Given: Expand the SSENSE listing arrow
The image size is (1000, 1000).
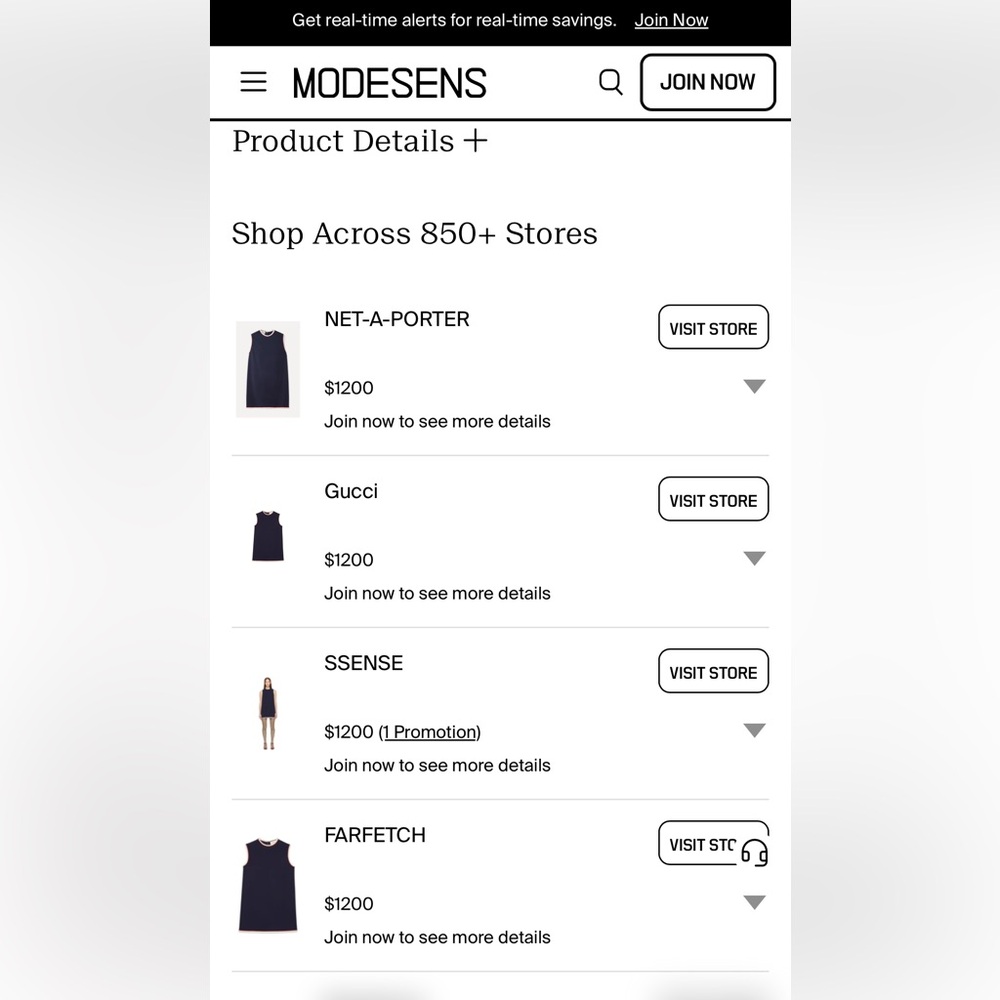Looking at the screenshot, I should 754,731.
